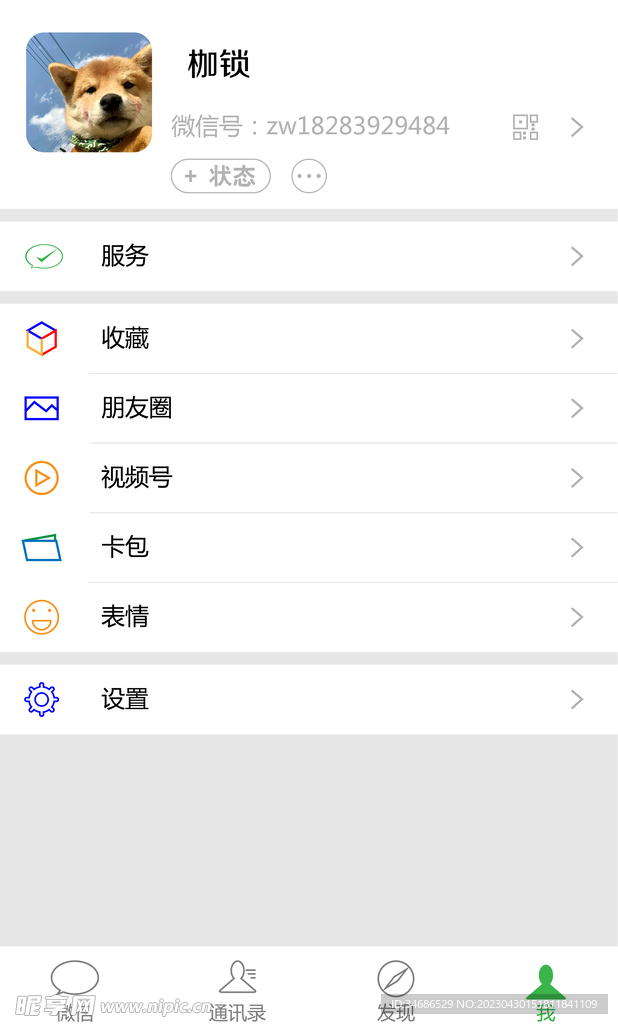Switch to the 微信 chats tab
Screen dimensions: 618x1024
[x=75, y=990]
